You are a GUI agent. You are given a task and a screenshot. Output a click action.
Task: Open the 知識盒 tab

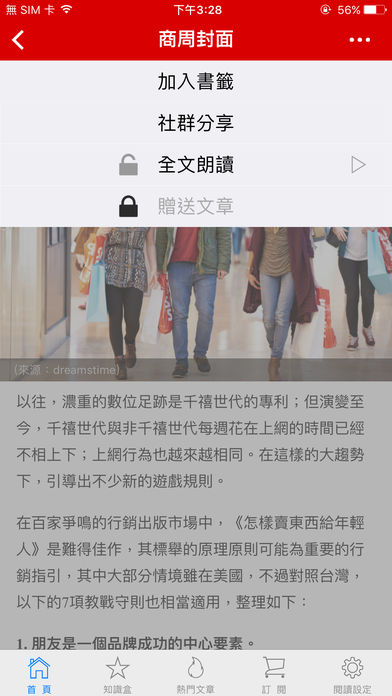point(118,674)
